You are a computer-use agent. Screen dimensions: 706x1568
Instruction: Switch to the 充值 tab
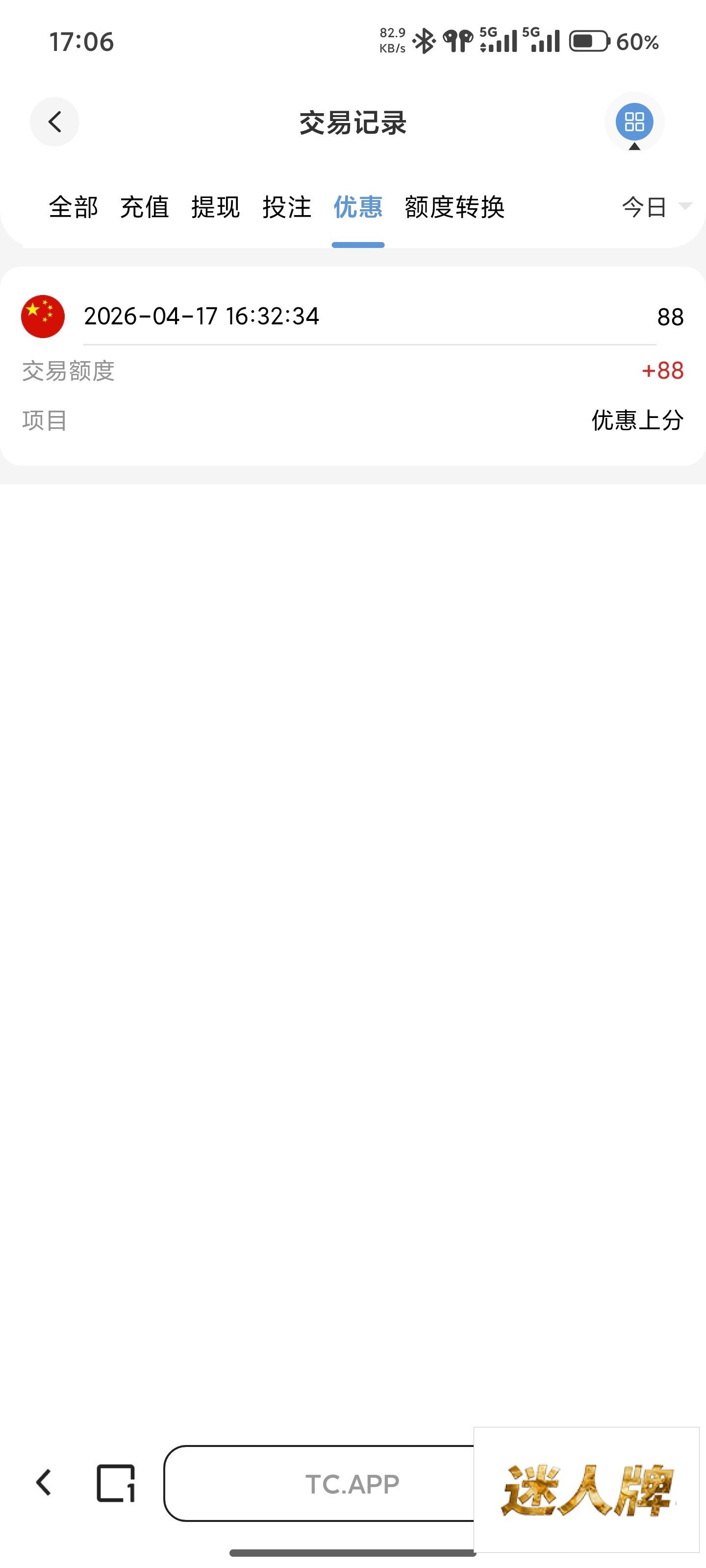click(x=144, y=207)
